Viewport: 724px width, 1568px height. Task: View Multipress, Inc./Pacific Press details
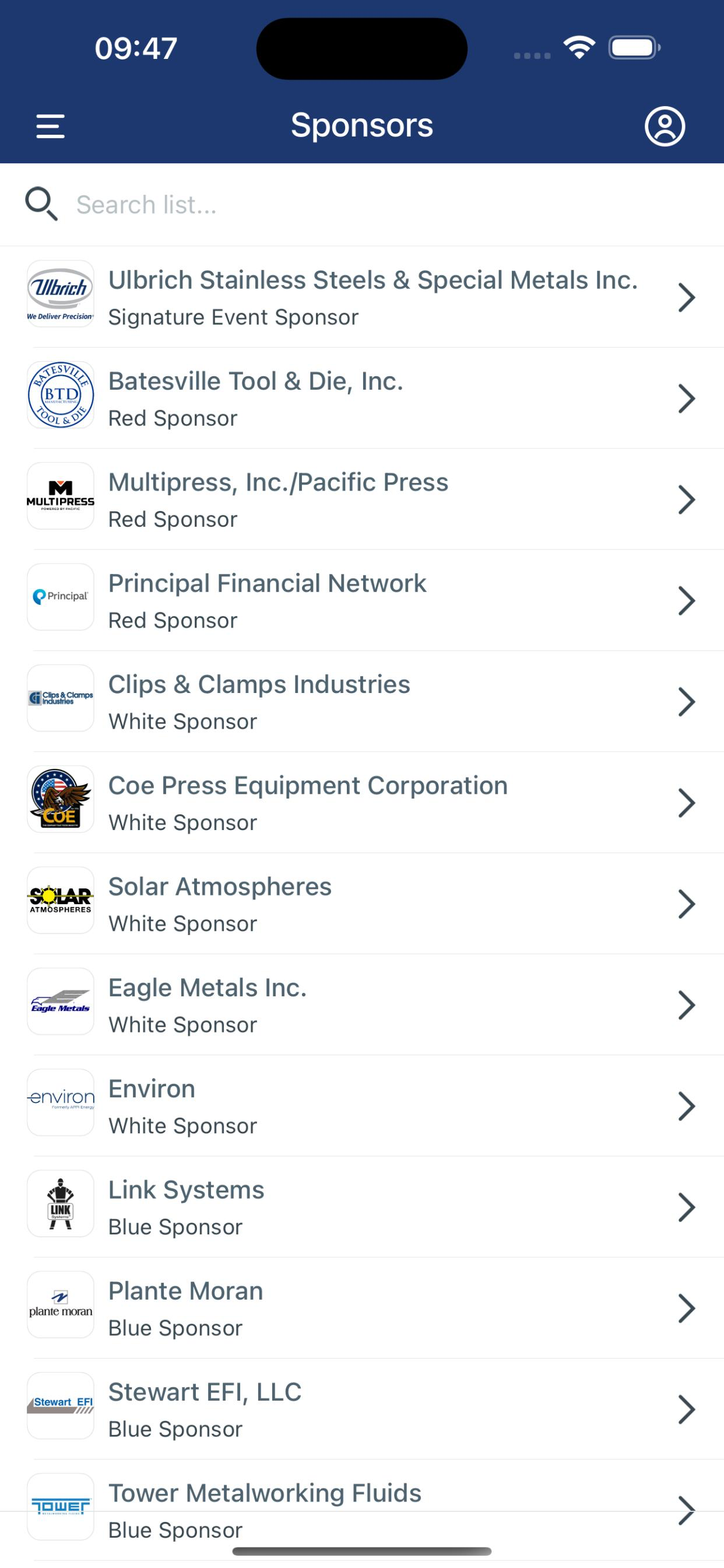(x=362, y=499)
